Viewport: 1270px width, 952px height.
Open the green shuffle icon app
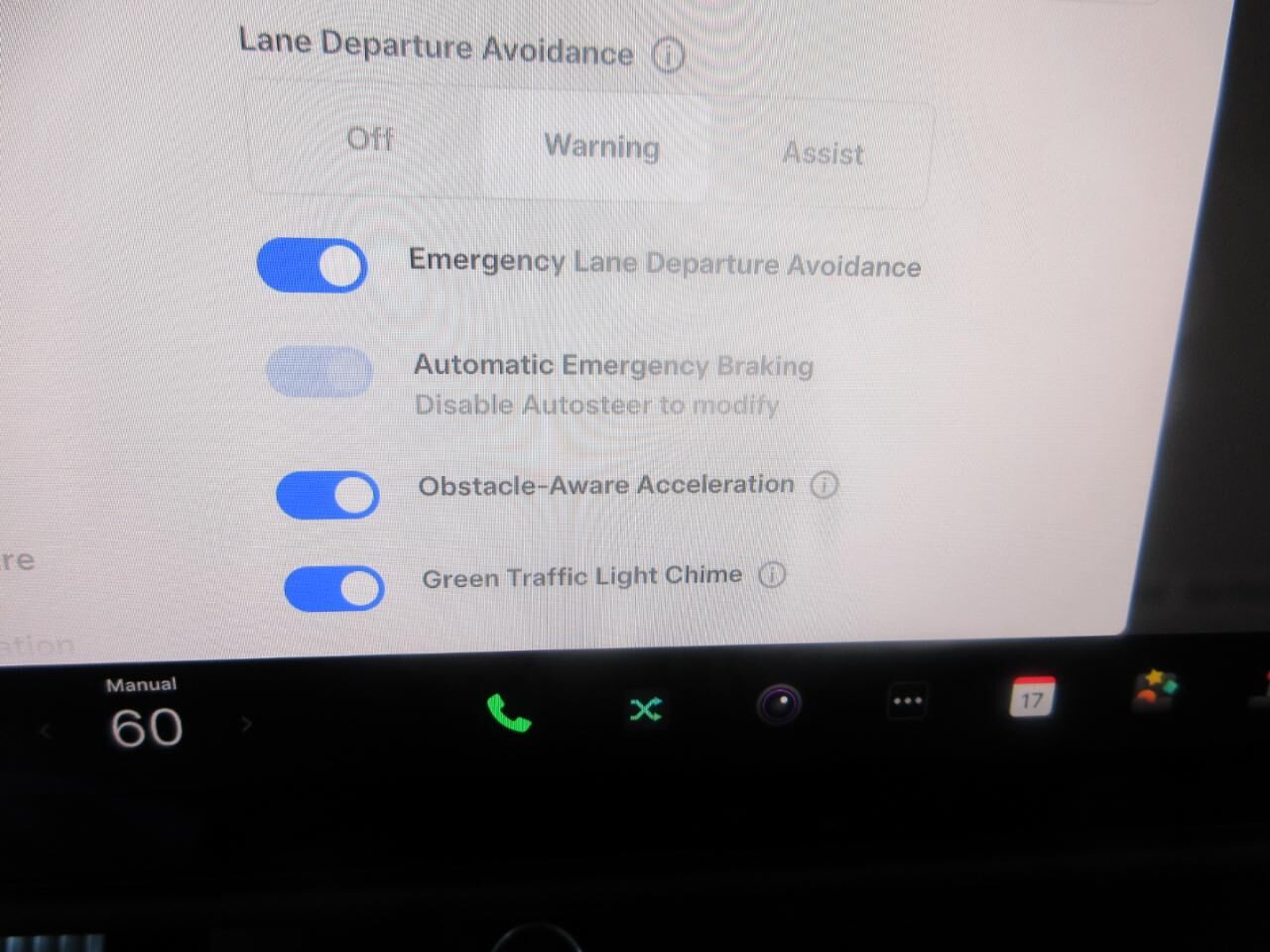pyautogui.click(x=645, y=709)
